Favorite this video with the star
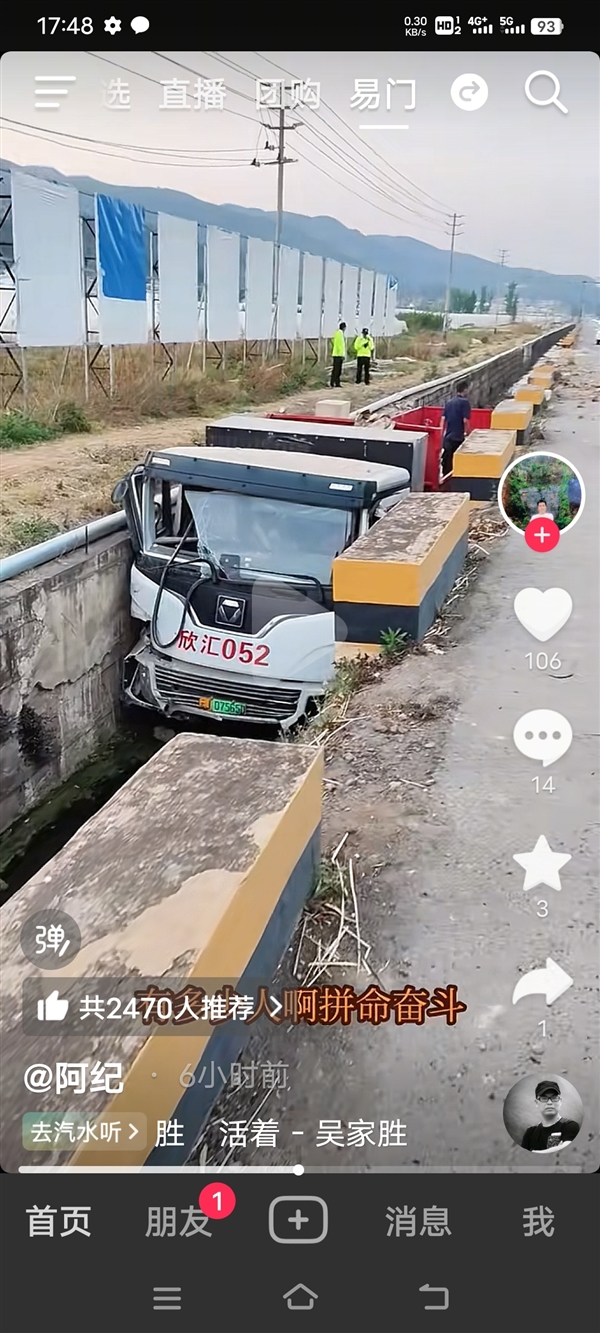Viewport: 600px width, 1333px height. pos(542,864)
